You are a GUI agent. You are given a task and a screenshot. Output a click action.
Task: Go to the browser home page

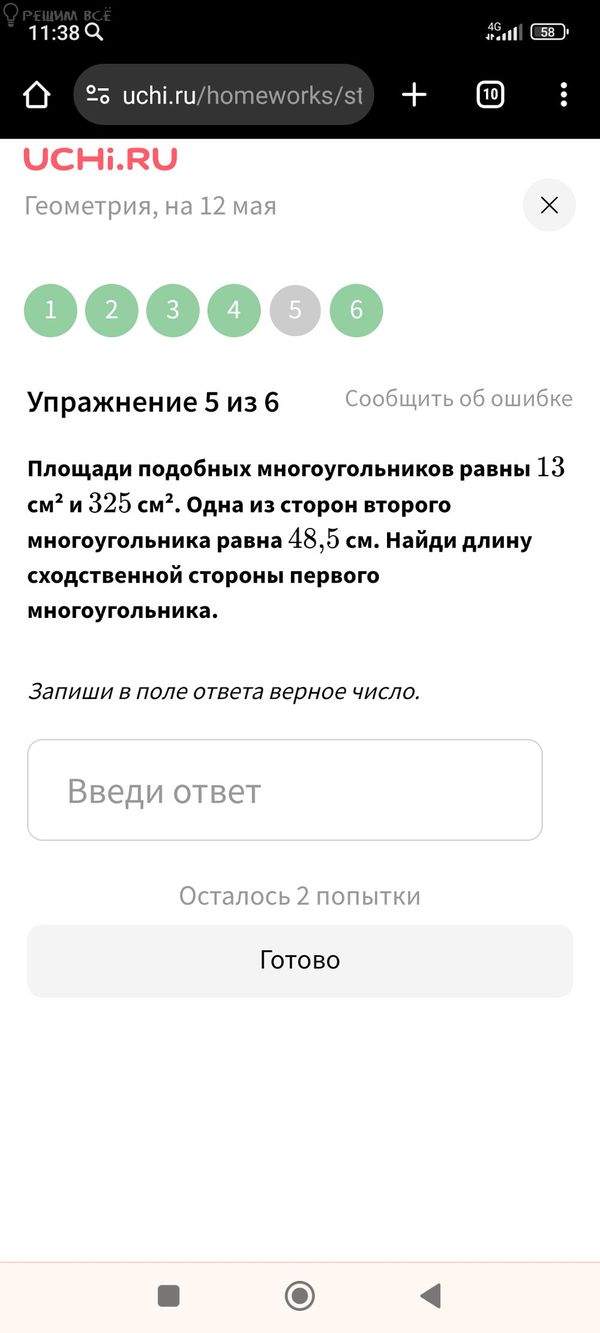(x=36, y=95)
